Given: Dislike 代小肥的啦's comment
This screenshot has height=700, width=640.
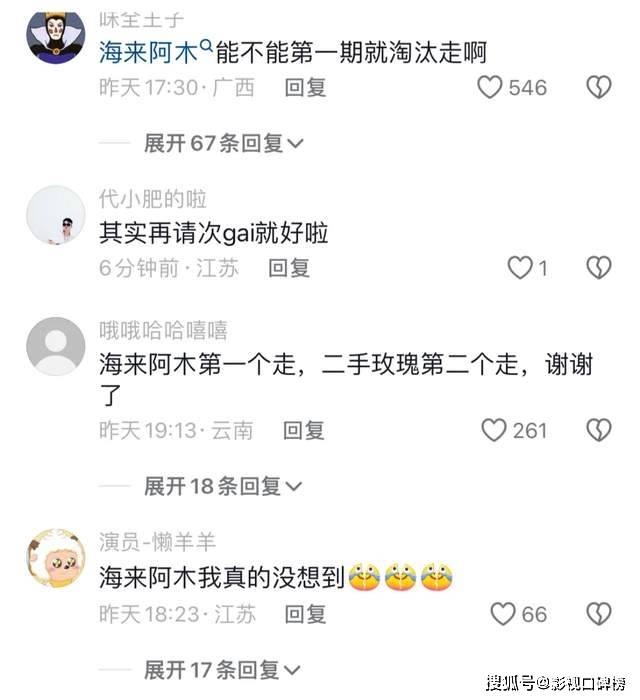Looking at the screenshot, I should [598, 267].
